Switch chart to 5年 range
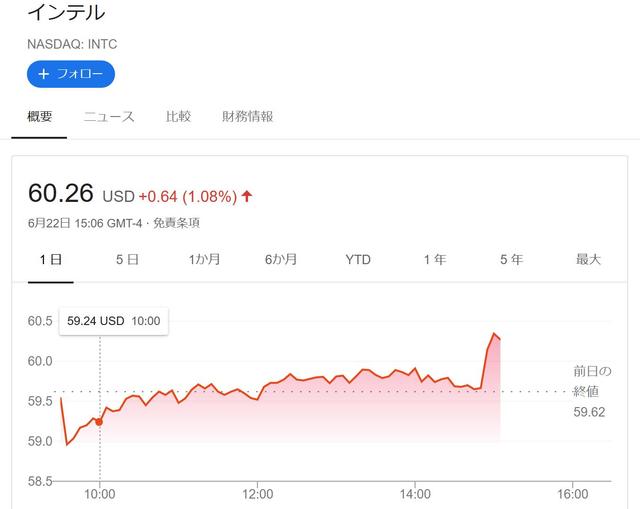This screenshot has height=509, width=640. 511,260
